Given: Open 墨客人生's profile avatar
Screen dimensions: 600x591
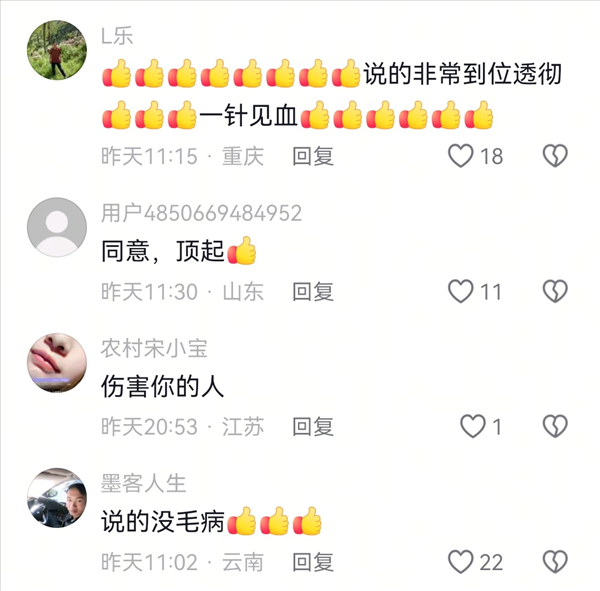Looking at the screenshot, I should pyautogui.click(x=56, y=497).
